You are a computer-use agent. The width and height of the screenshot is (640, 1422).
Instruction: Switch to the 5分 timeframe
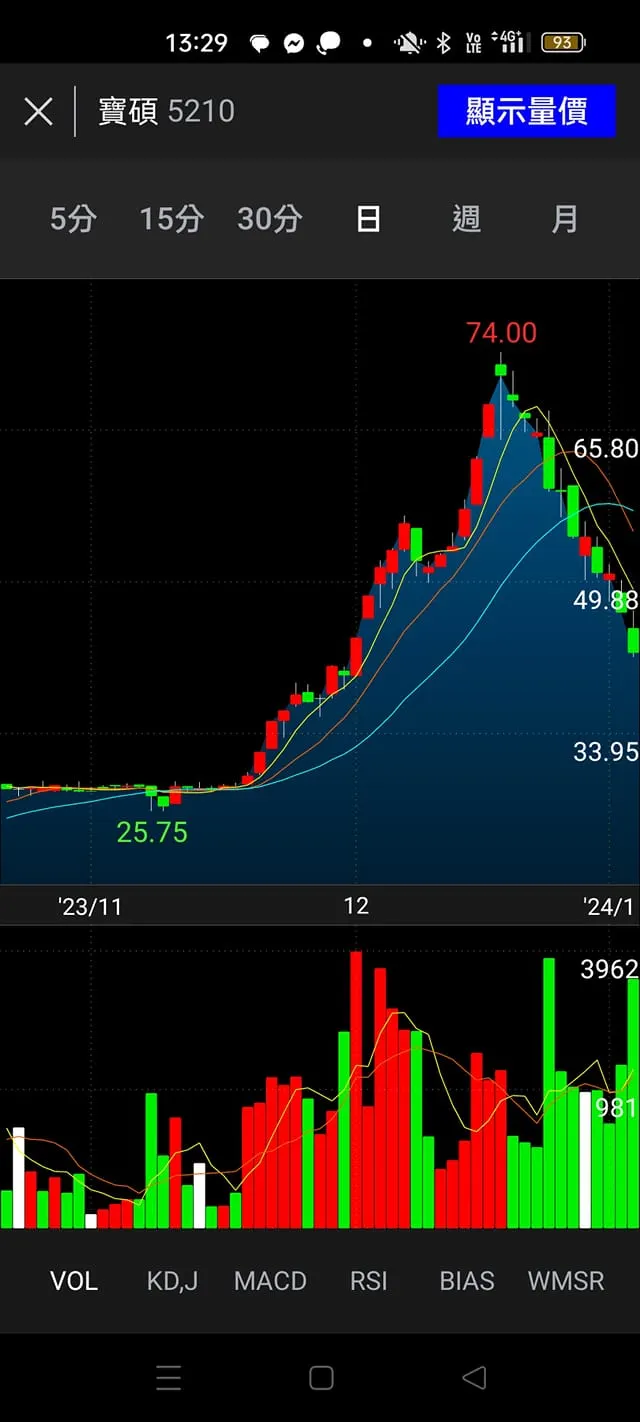[73, 219]
